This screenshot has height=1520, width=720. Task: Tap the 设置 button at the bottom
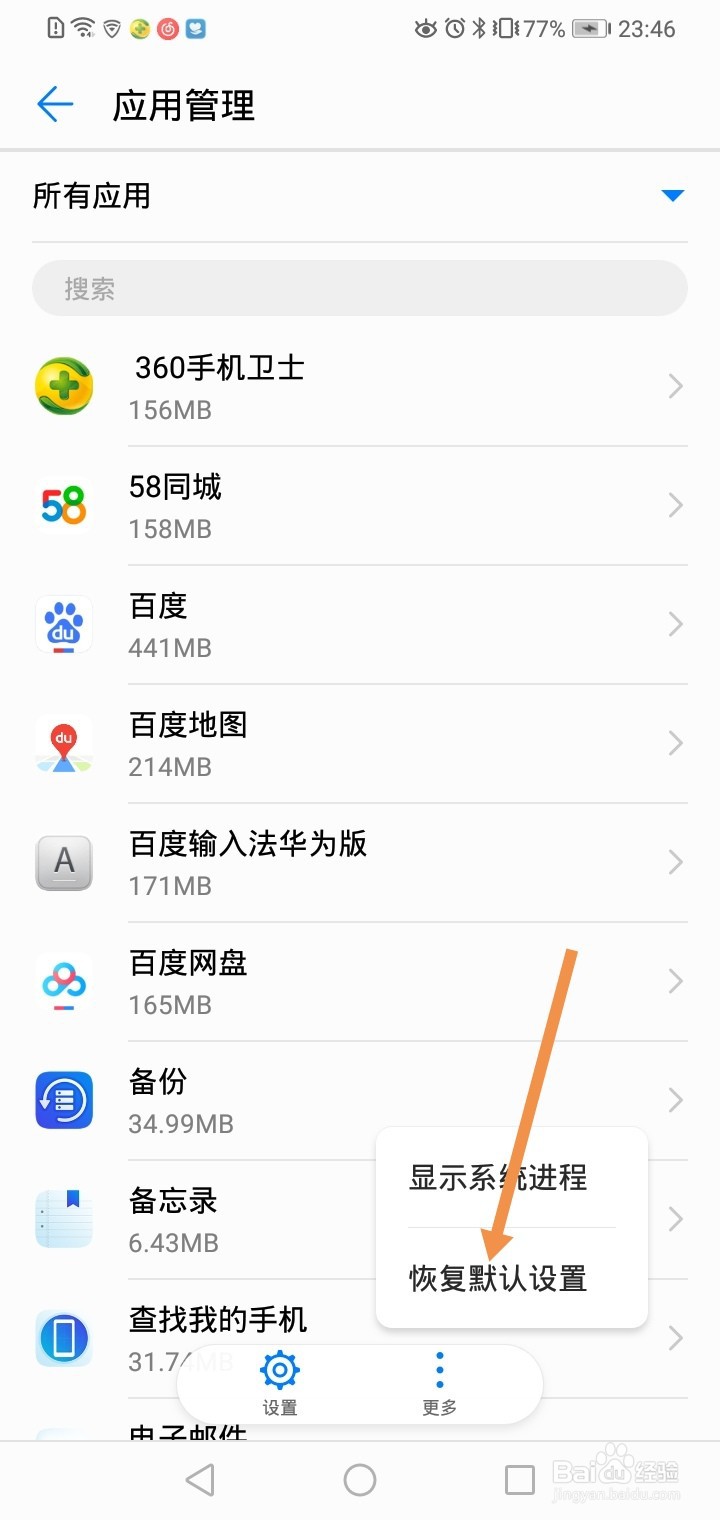click(x=279, y=1384)
